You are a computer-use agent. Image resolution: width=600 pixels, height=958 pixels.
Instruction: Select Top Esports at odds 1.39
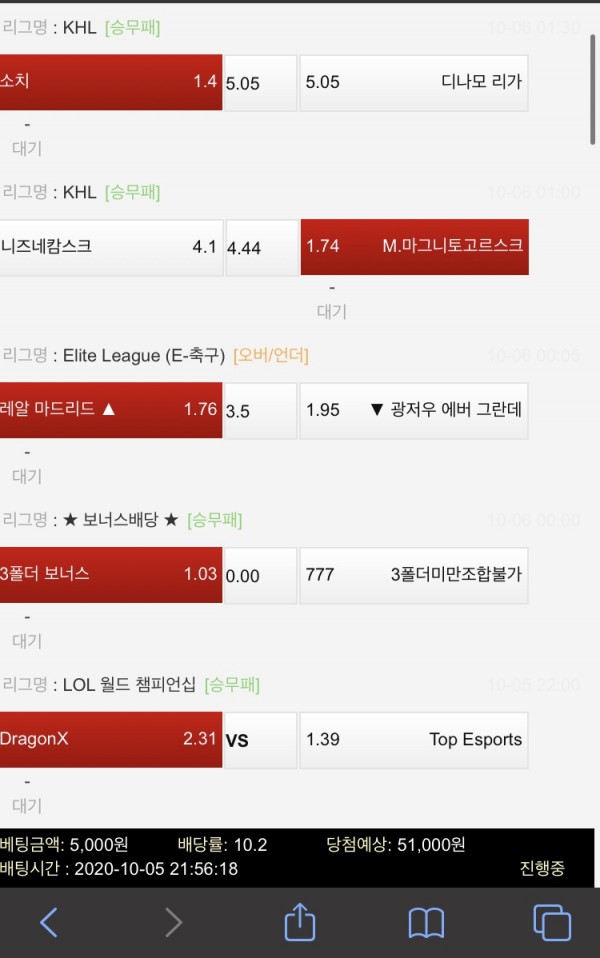414,739
